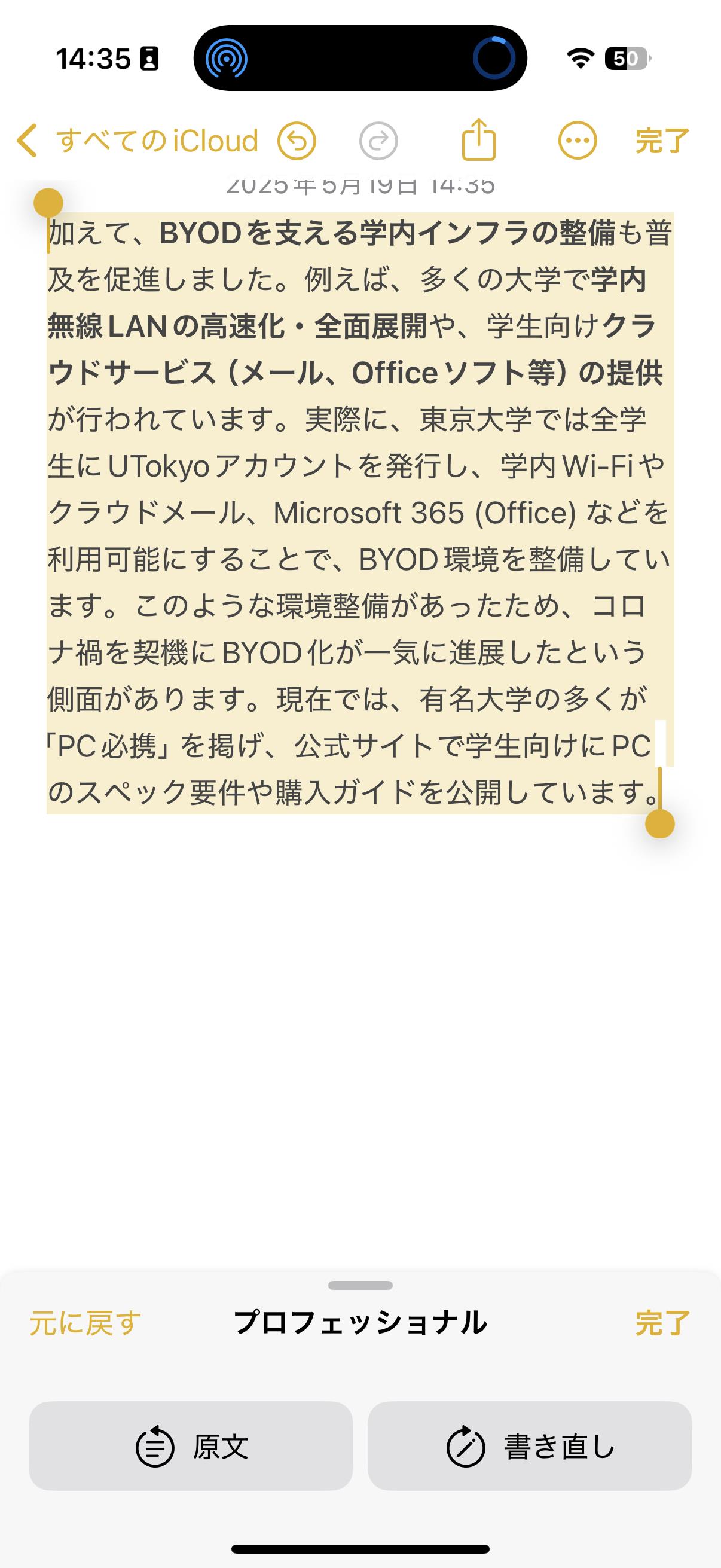721x1568 pixels.
Task: Tap the back chevron icon top left
Action: (26, 139)
